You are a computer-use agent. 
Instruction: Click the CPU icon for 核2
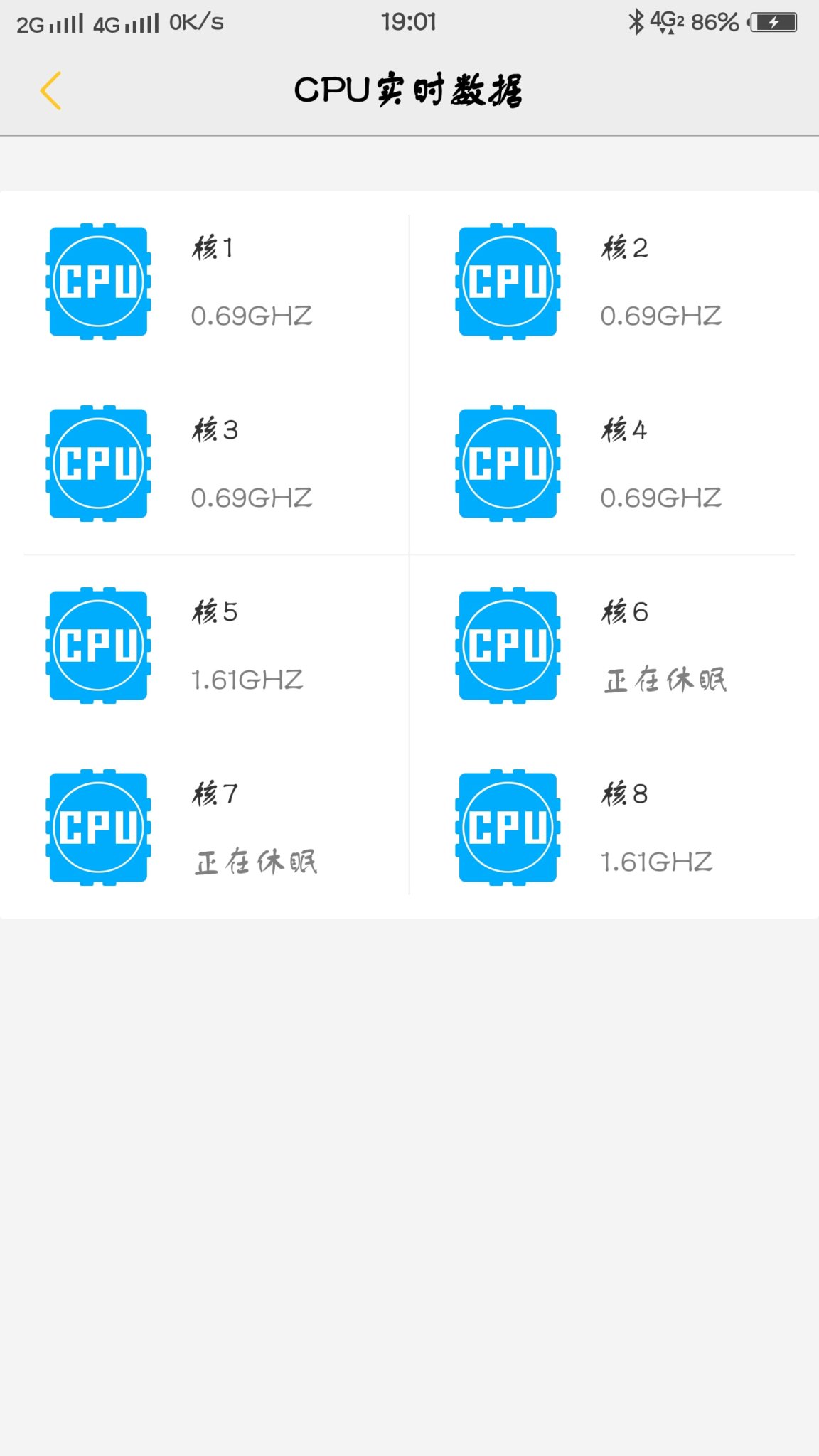(x=507, y=281)
